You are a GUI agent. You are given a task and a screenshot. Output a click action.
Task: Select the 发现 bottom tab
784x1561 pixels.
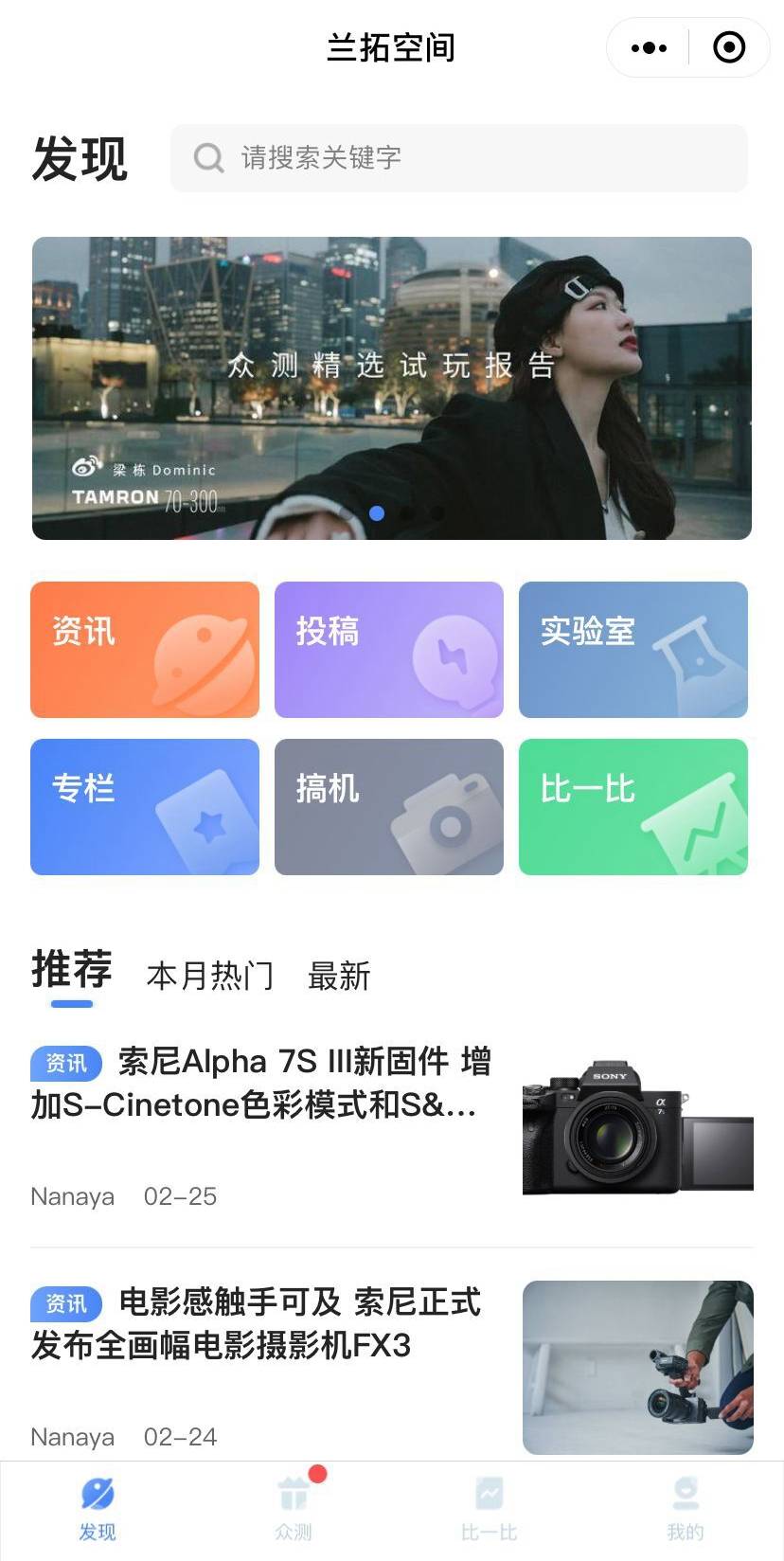point(98,1510)
